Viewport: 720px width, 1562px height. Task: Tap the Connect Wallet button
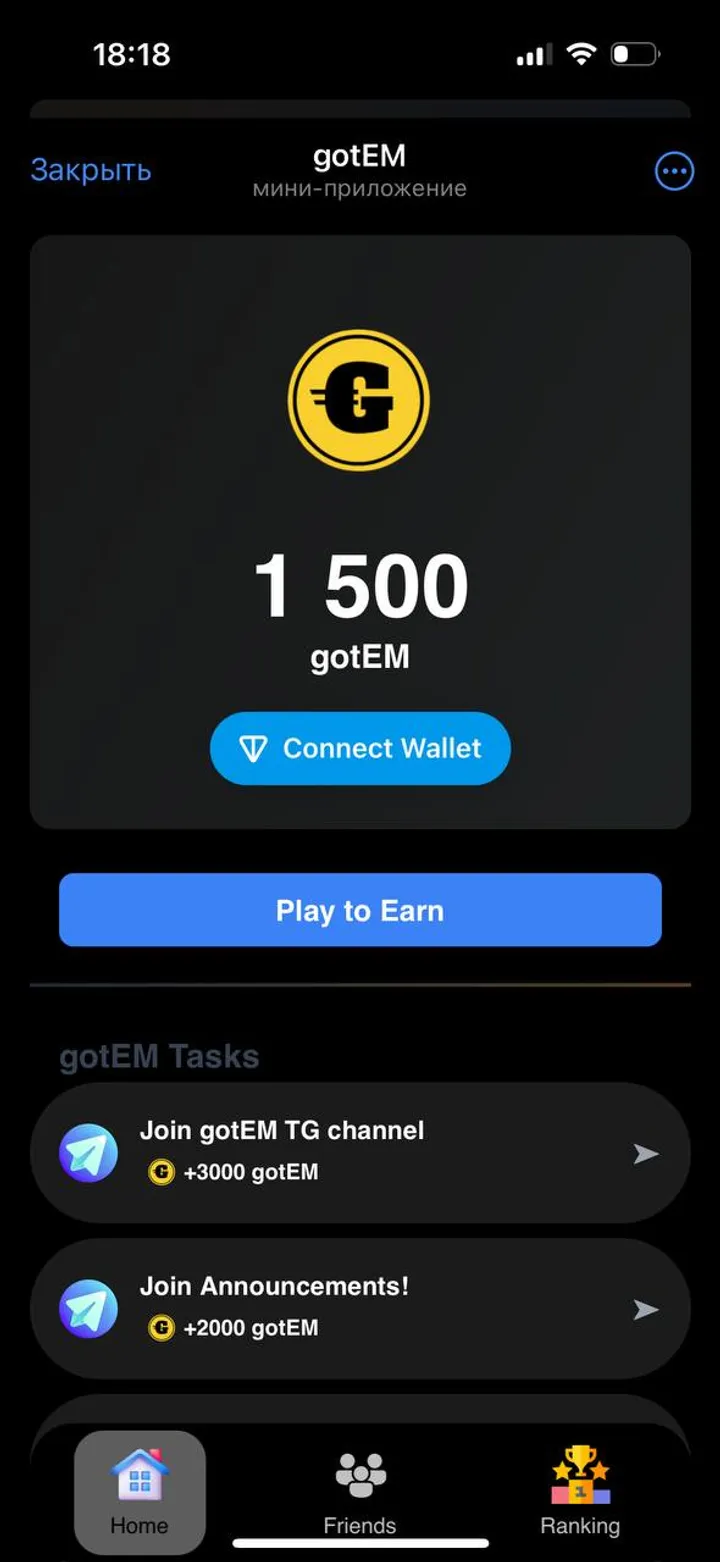[359, 748]
